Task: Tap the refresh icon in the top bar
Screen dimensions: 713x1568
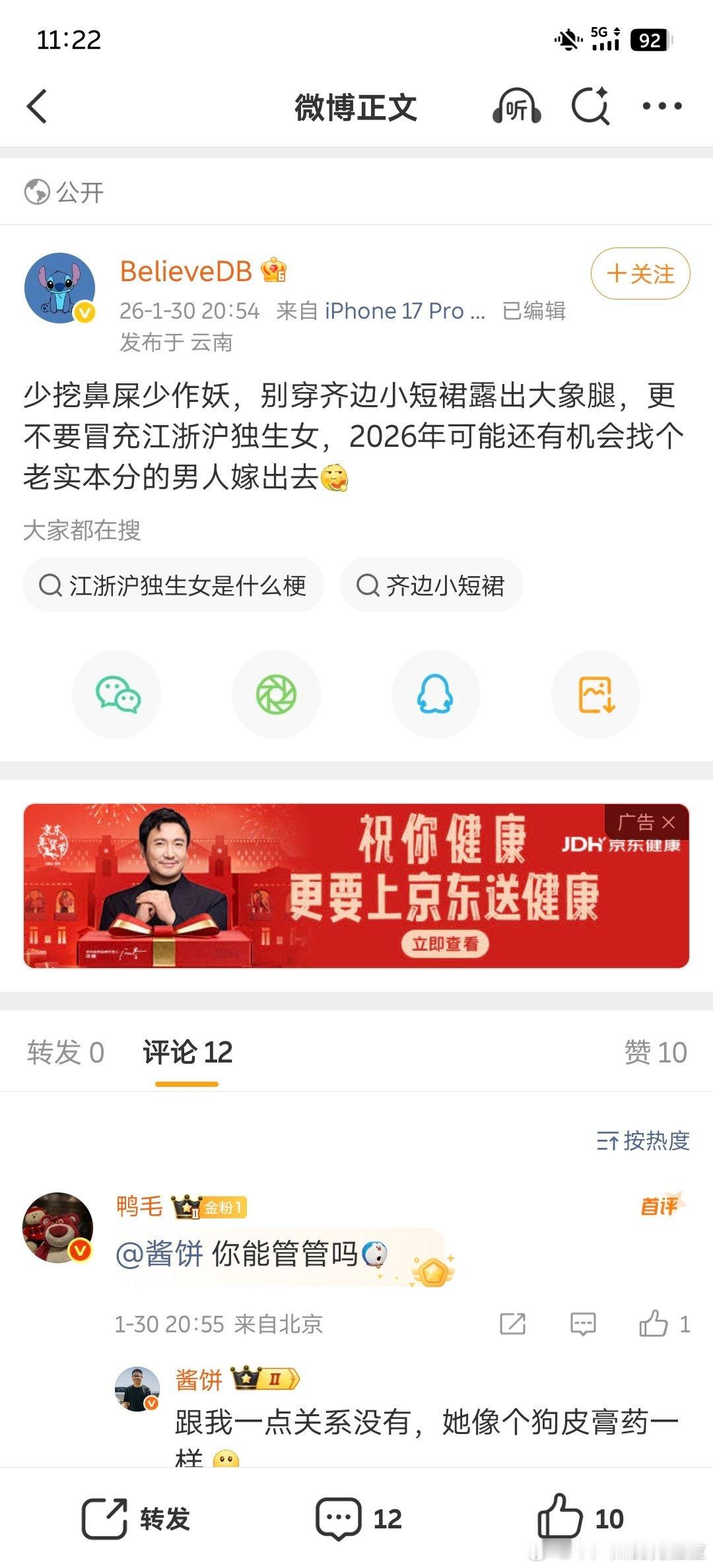Action: click(x=591, y=104)
